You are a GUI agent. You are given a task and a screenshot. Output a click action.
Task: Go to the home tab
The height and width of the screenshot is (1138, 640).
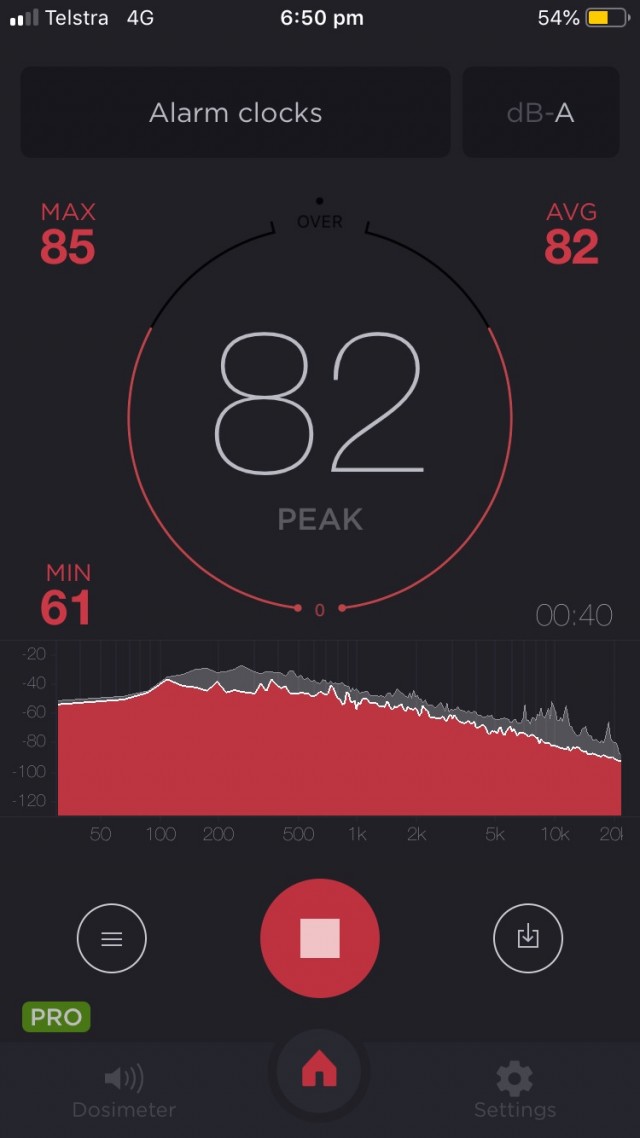[319, 1071]
